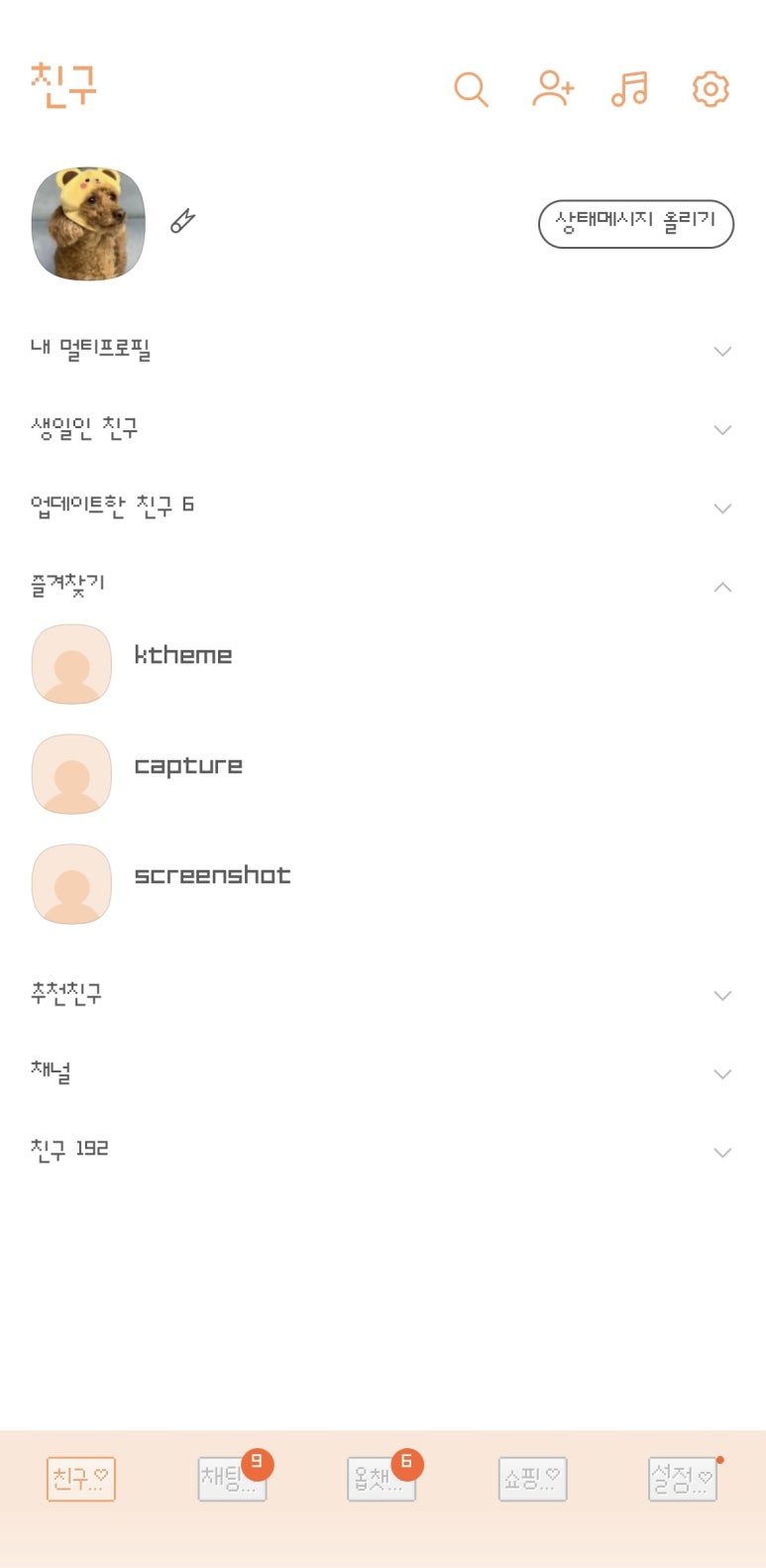Image resolution: width=766 pixels, height=1568 pixels.
Task: Open the settings gear icon
Action: point(711,89)
